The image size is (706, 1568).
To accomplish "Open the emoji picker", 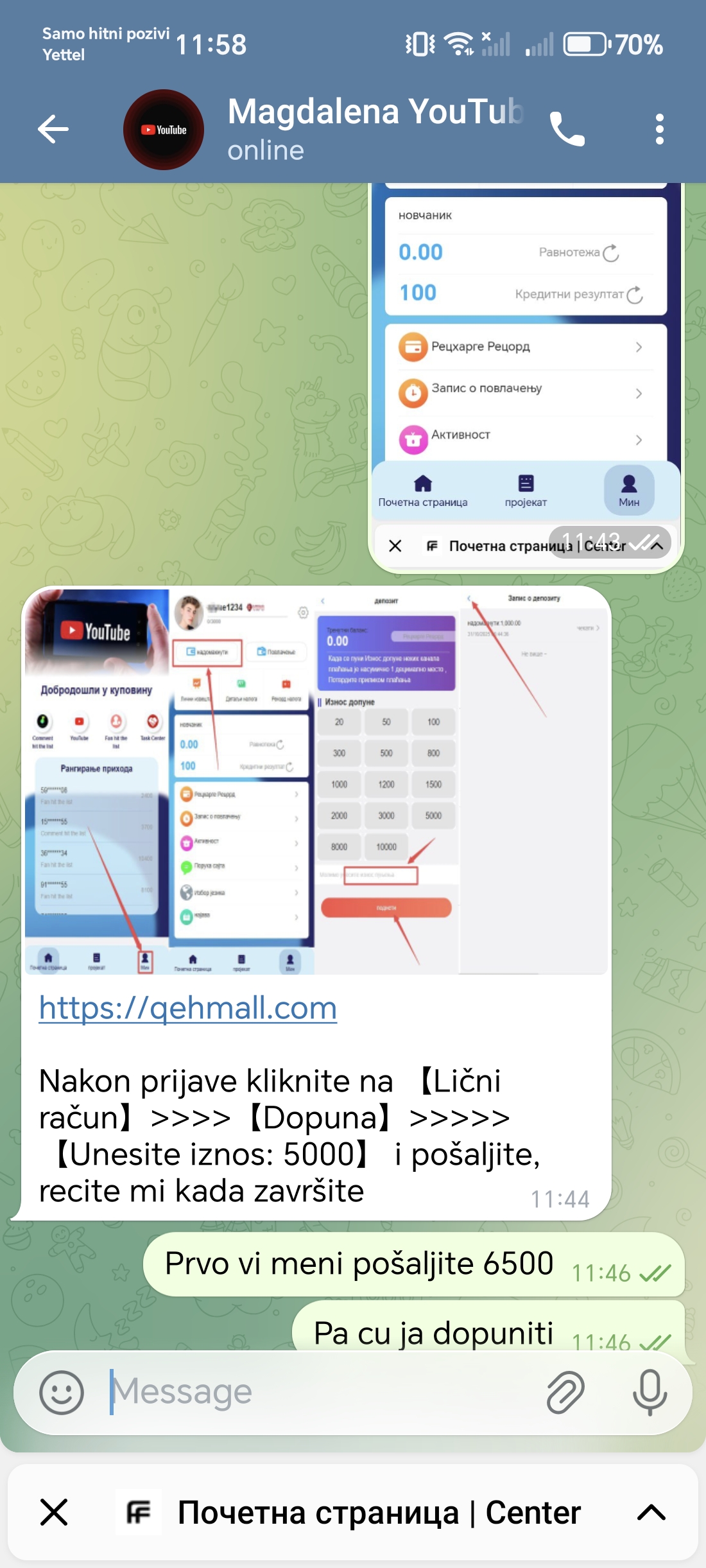I will [x=62, y=1392].
